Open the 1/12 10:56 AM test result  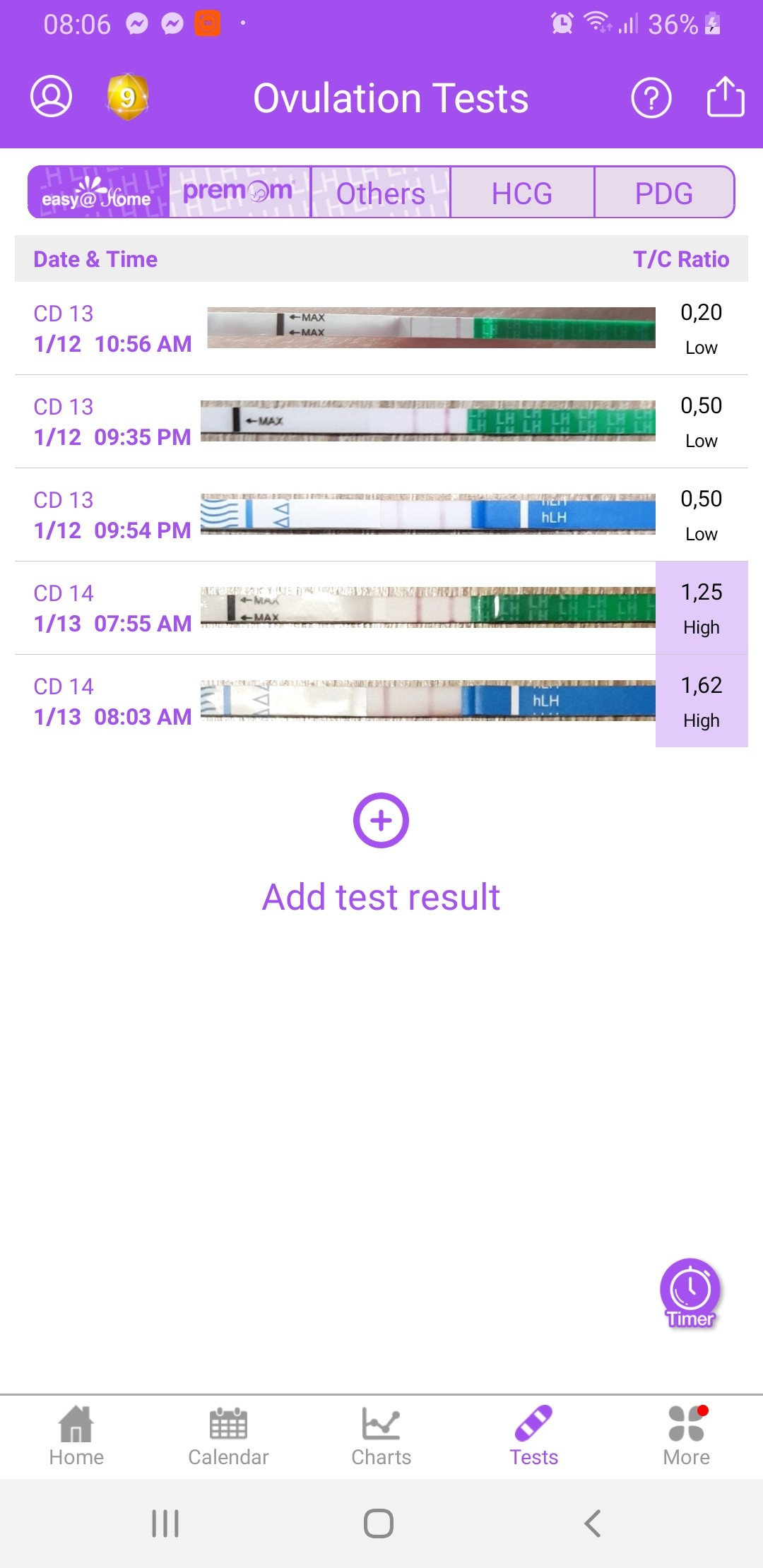coord(381,328)
